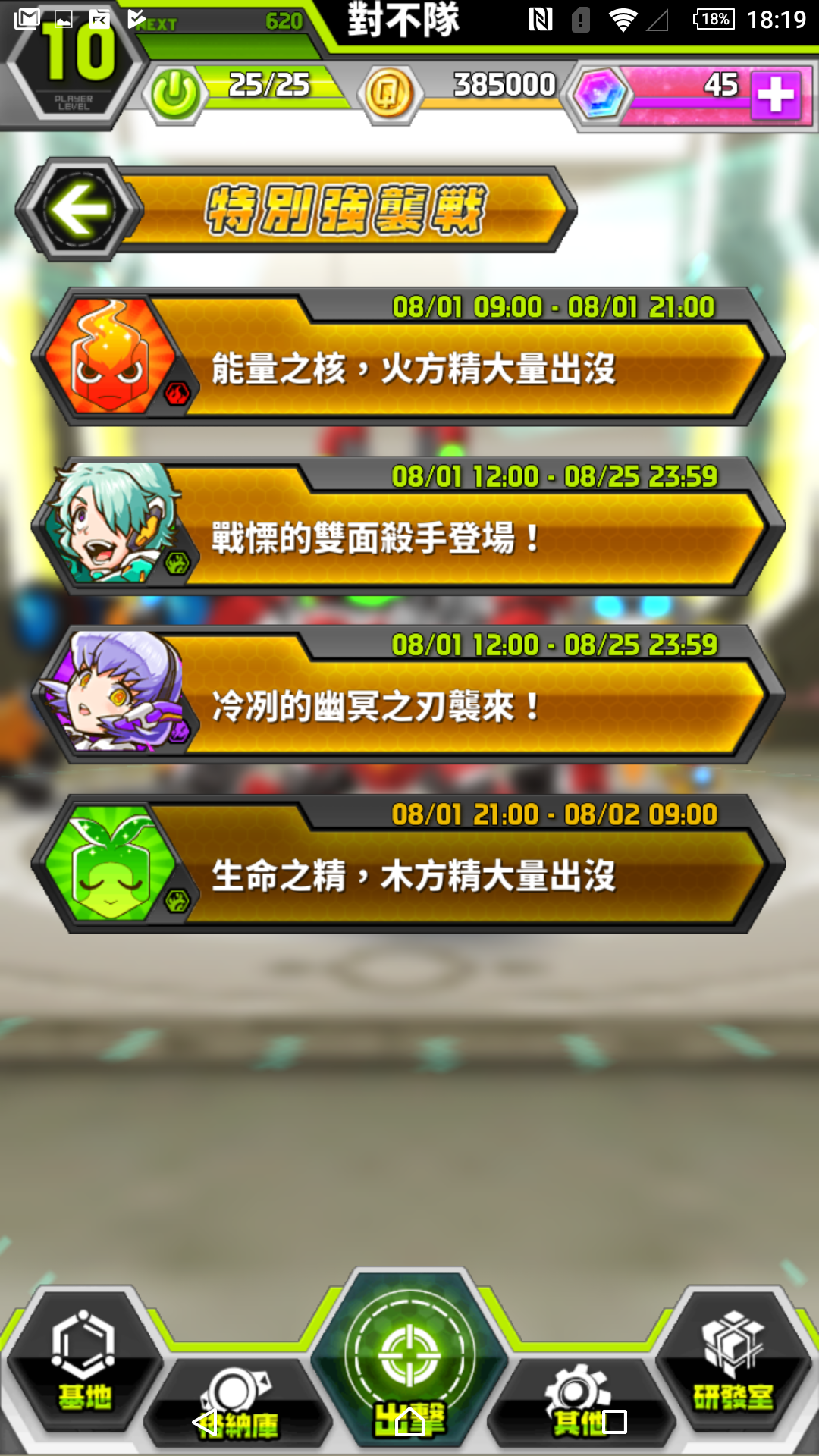819x1456 pixels.
Task: Enter the 生命之精，木方精大量出沒 event
Action: [x=408, y=864]
